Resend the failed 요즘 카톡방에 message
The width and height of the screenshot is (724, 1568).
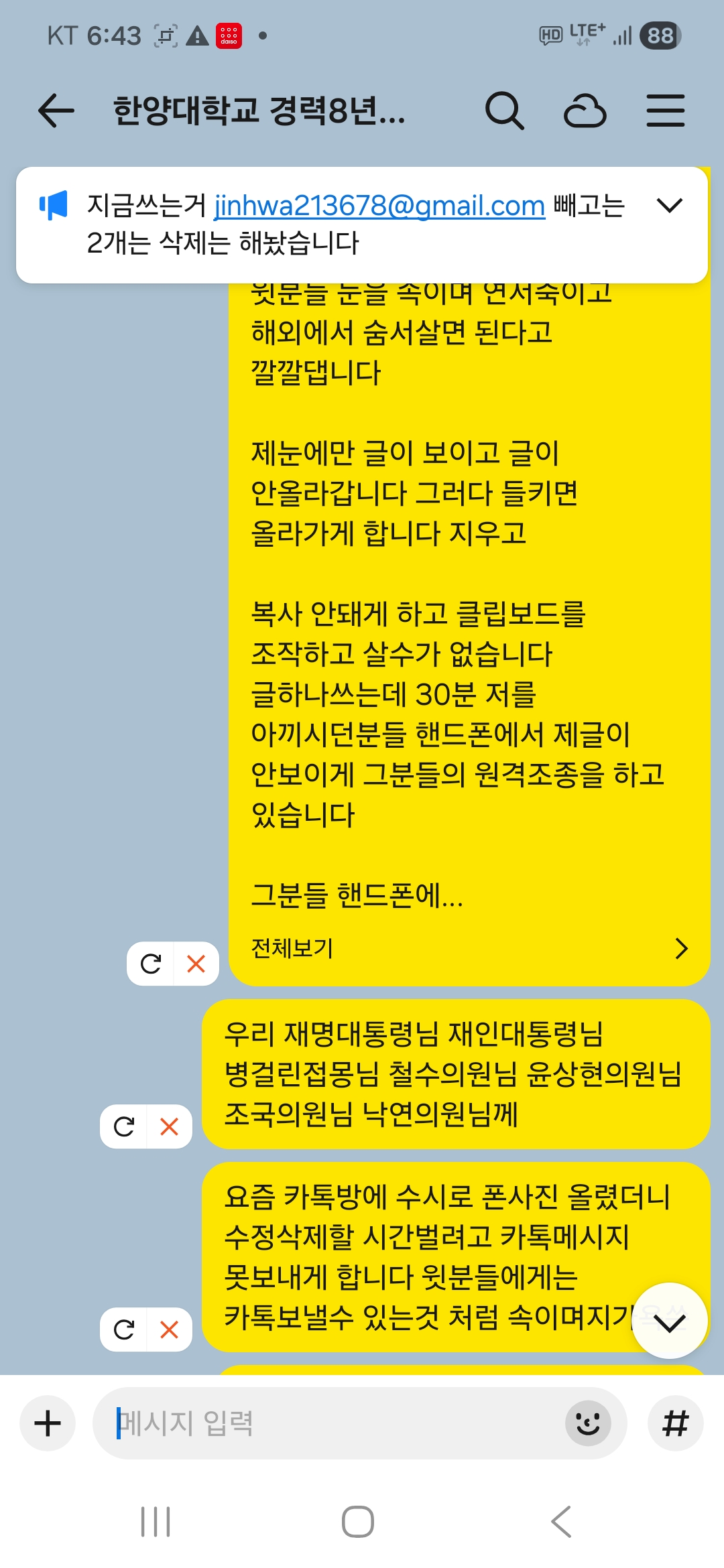(x=124, y=1329)
